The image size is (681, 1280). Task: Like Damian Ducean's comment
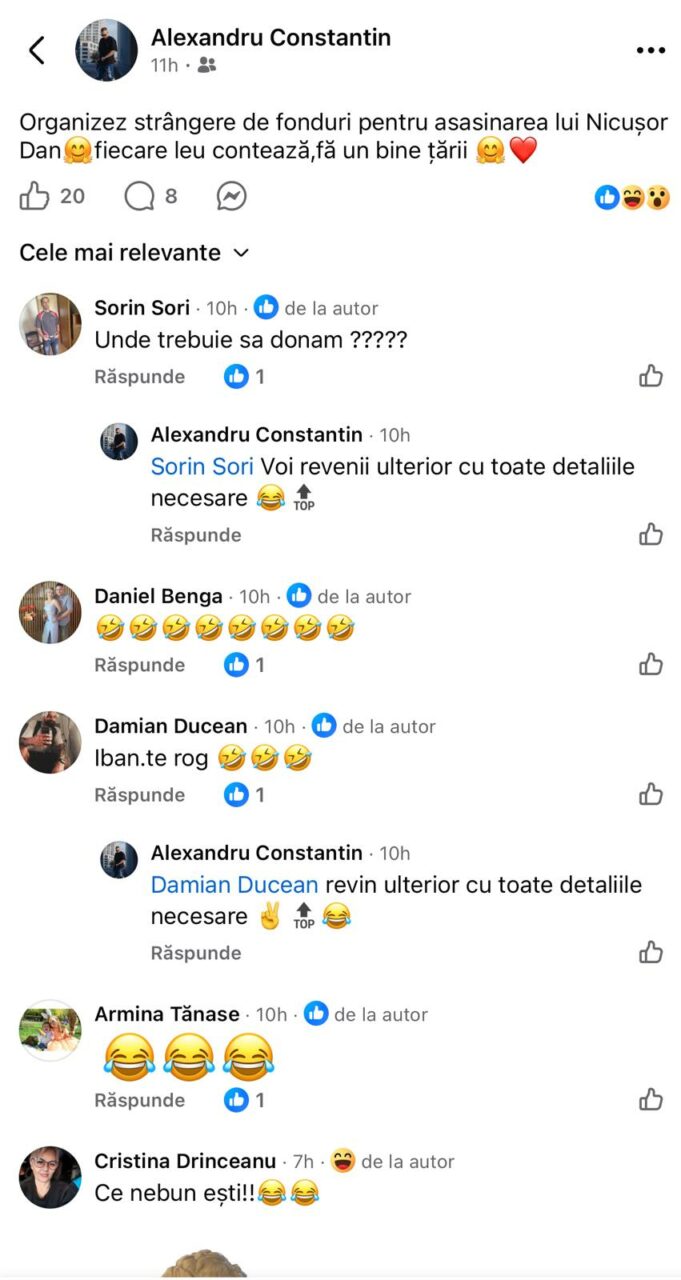point(651,794)
